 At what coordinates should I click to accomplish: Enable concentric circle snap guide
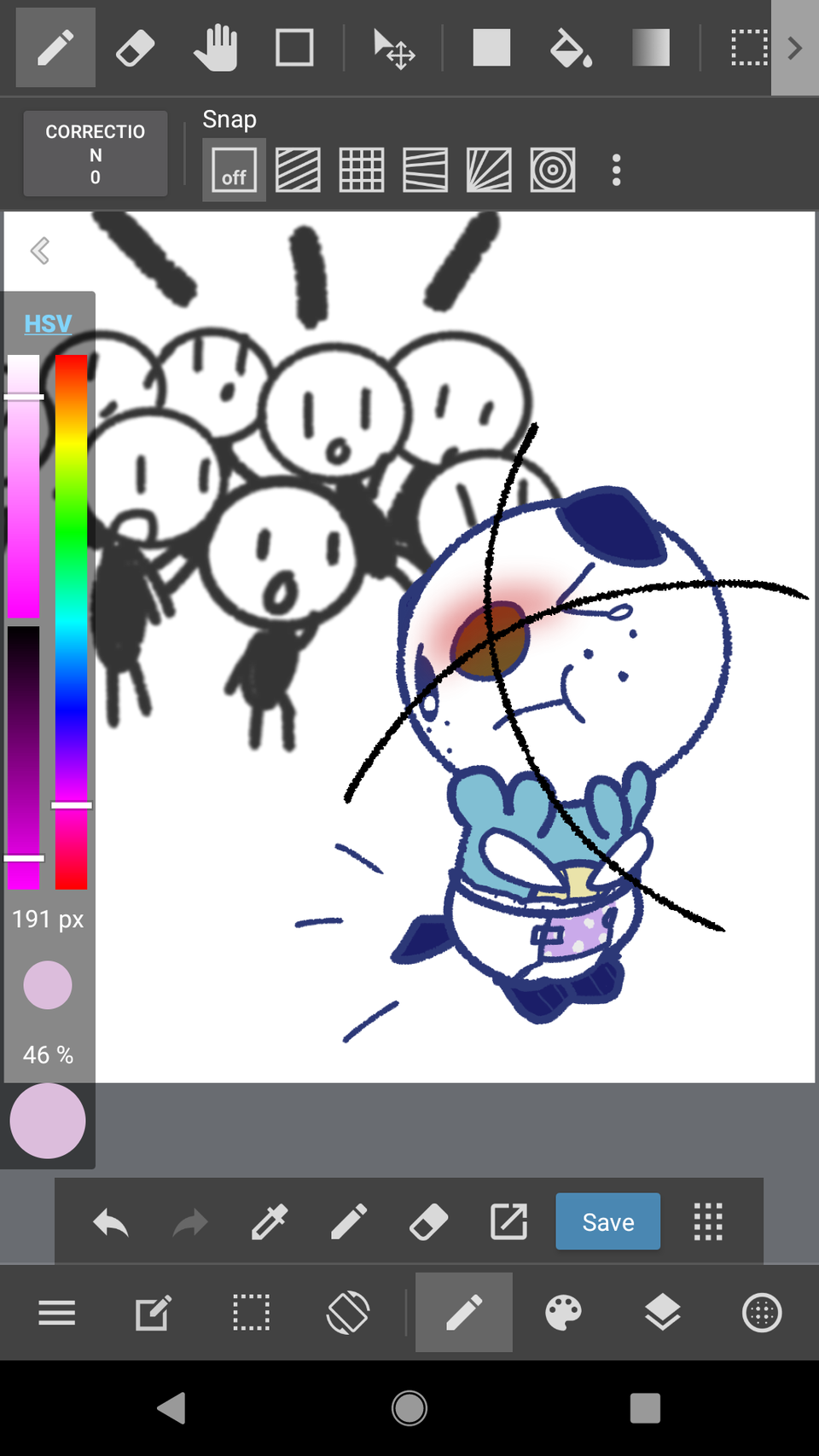[x=553, y=170]
